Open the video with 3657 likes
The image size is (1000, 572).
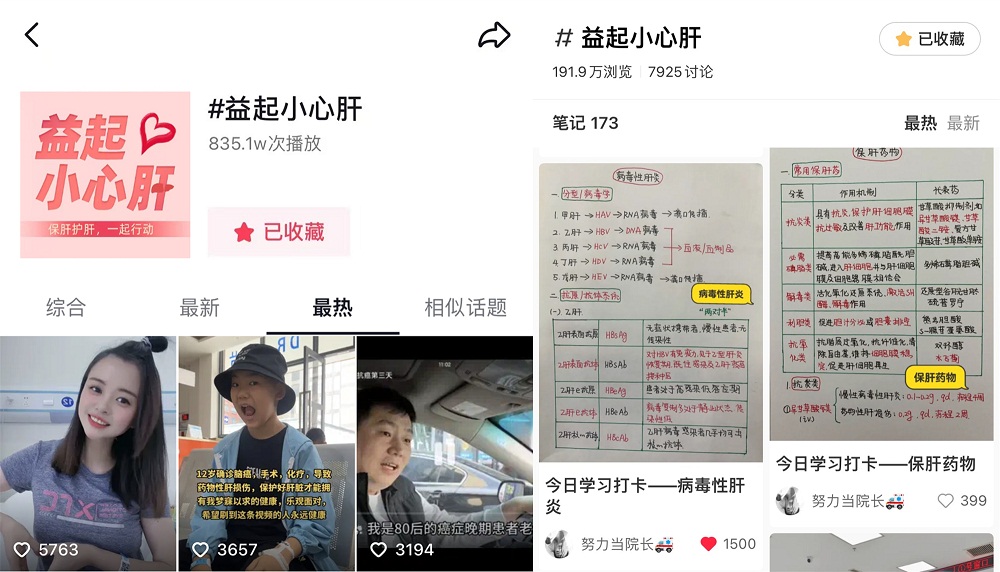(x=266, y=450)
